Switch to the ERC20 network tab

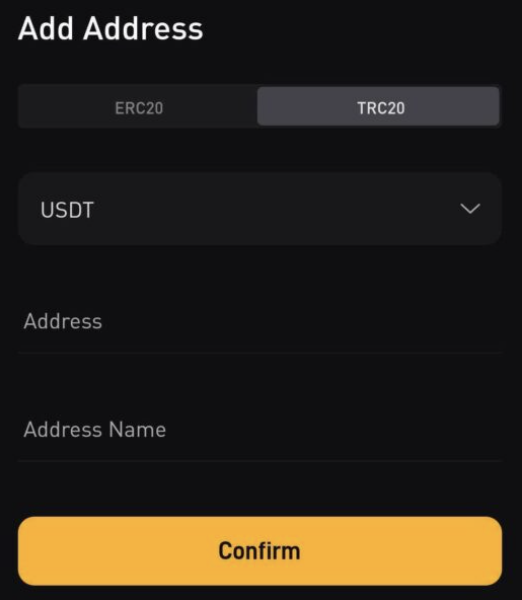pyautogui.click(x=139, y=107)
